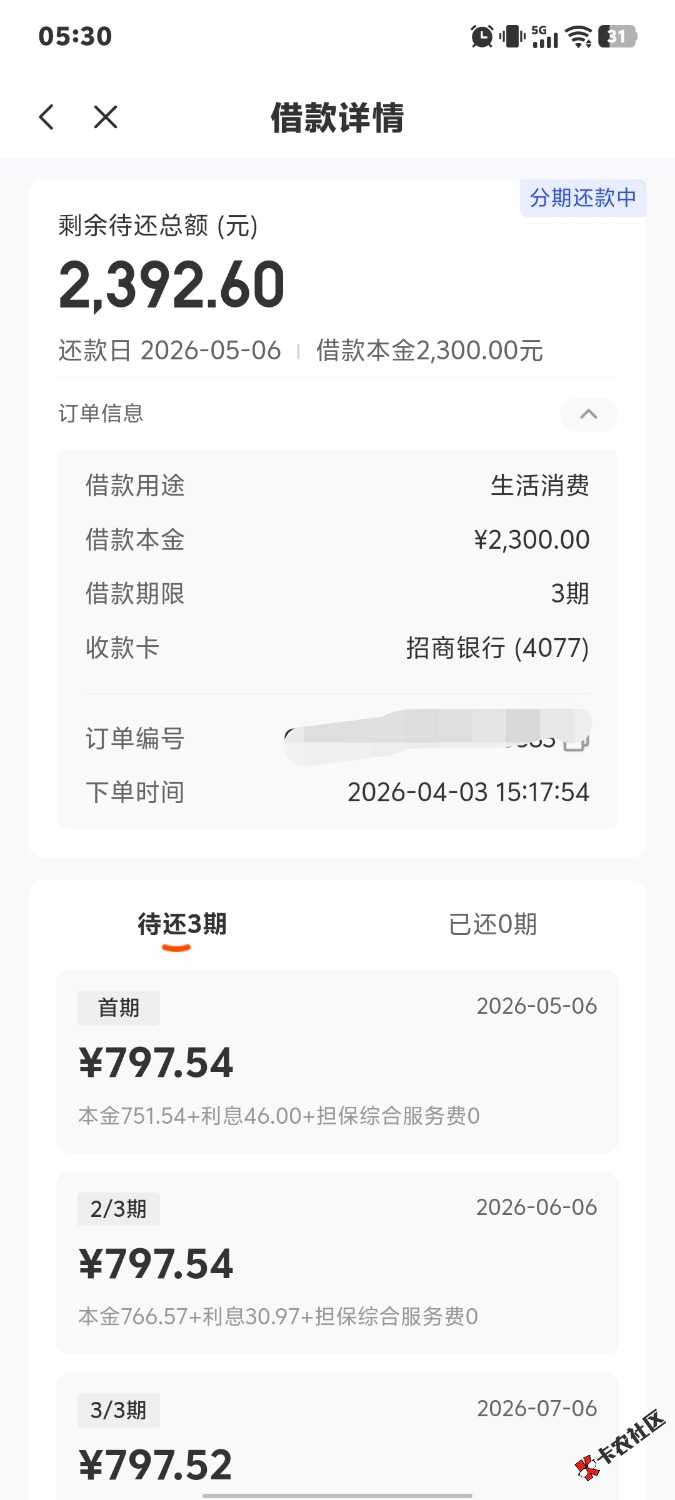Image resolution: width=675 pixels, height=1500 pixels.
Task: Go back from the 借款详情 page
Action: point(46,117)
